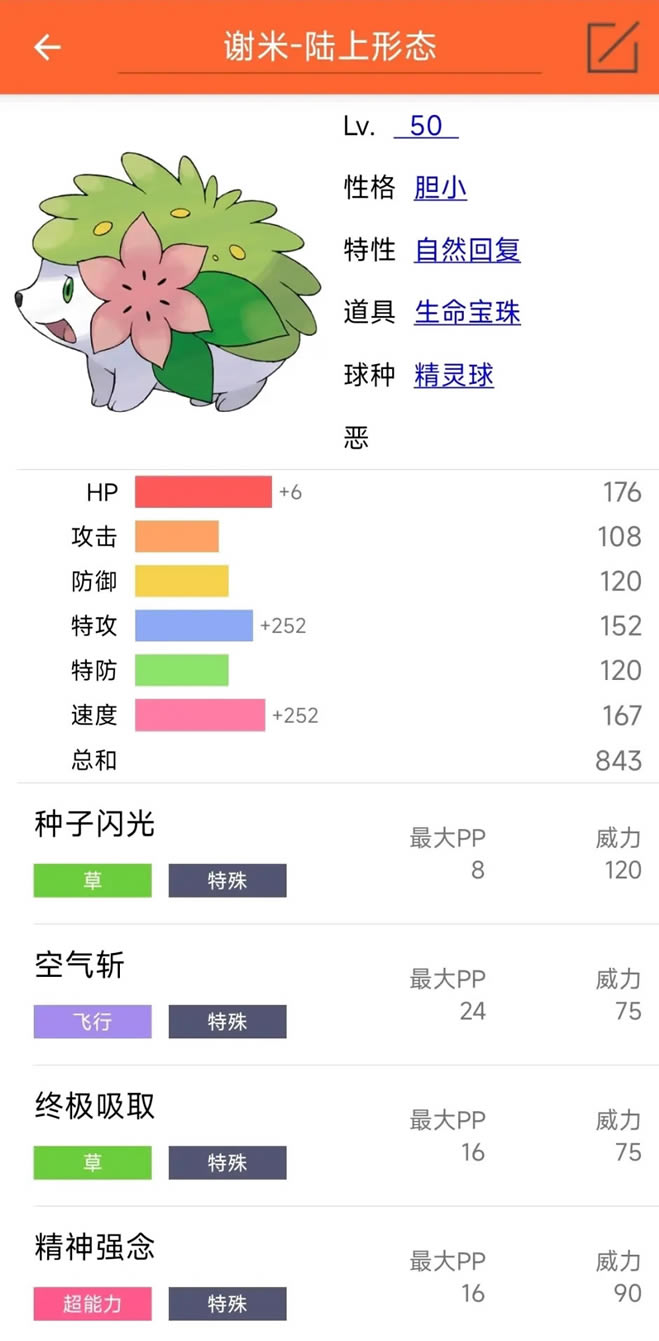Select the nature link 胆小

point(440,188)
